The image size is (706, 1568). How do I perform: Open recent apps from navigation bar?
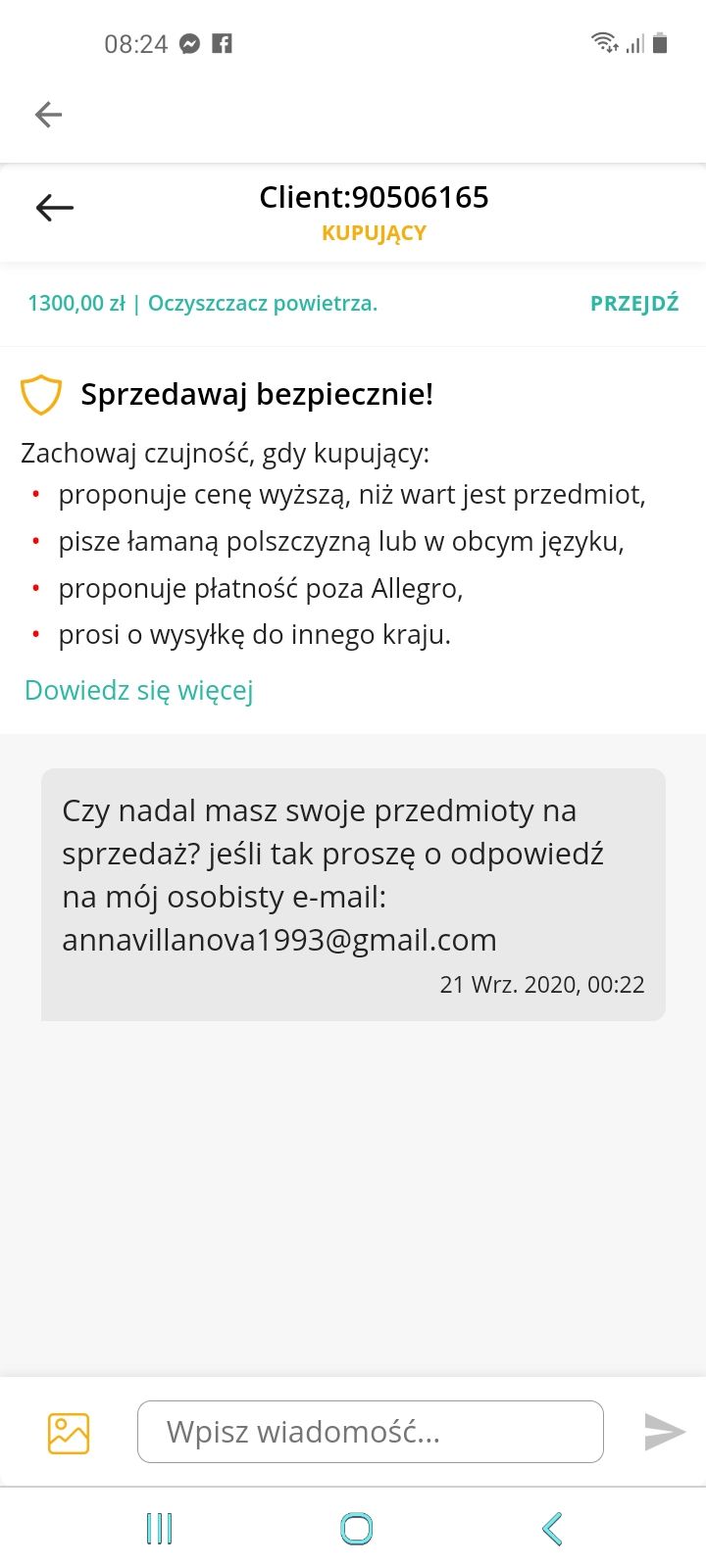point(159,1528)
